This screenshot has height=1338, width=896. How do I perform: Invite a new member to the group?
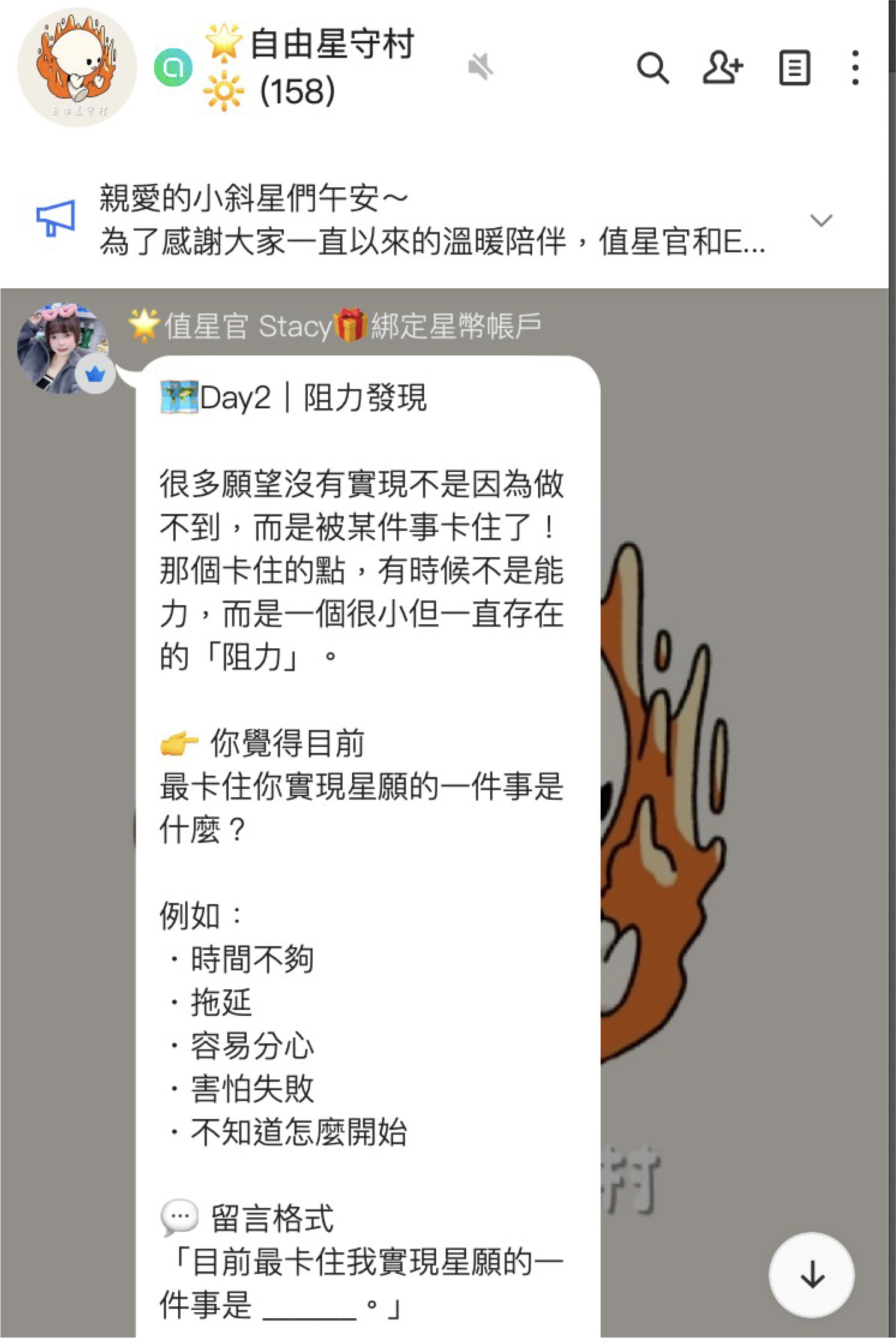[723, 67]
